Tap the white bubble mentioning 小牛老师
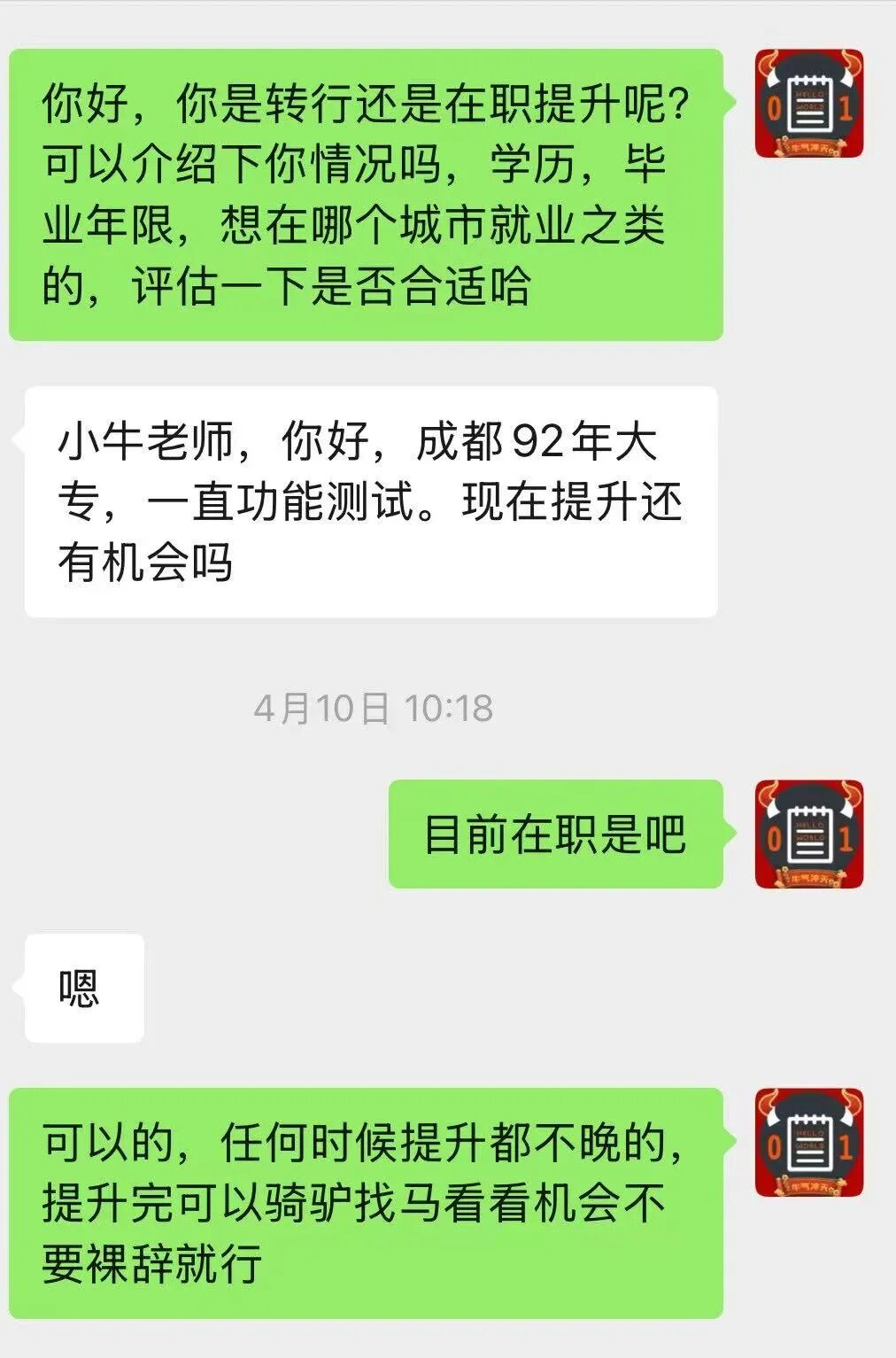The width and height of the screenshot is (896, 1358). click(367, 501)
